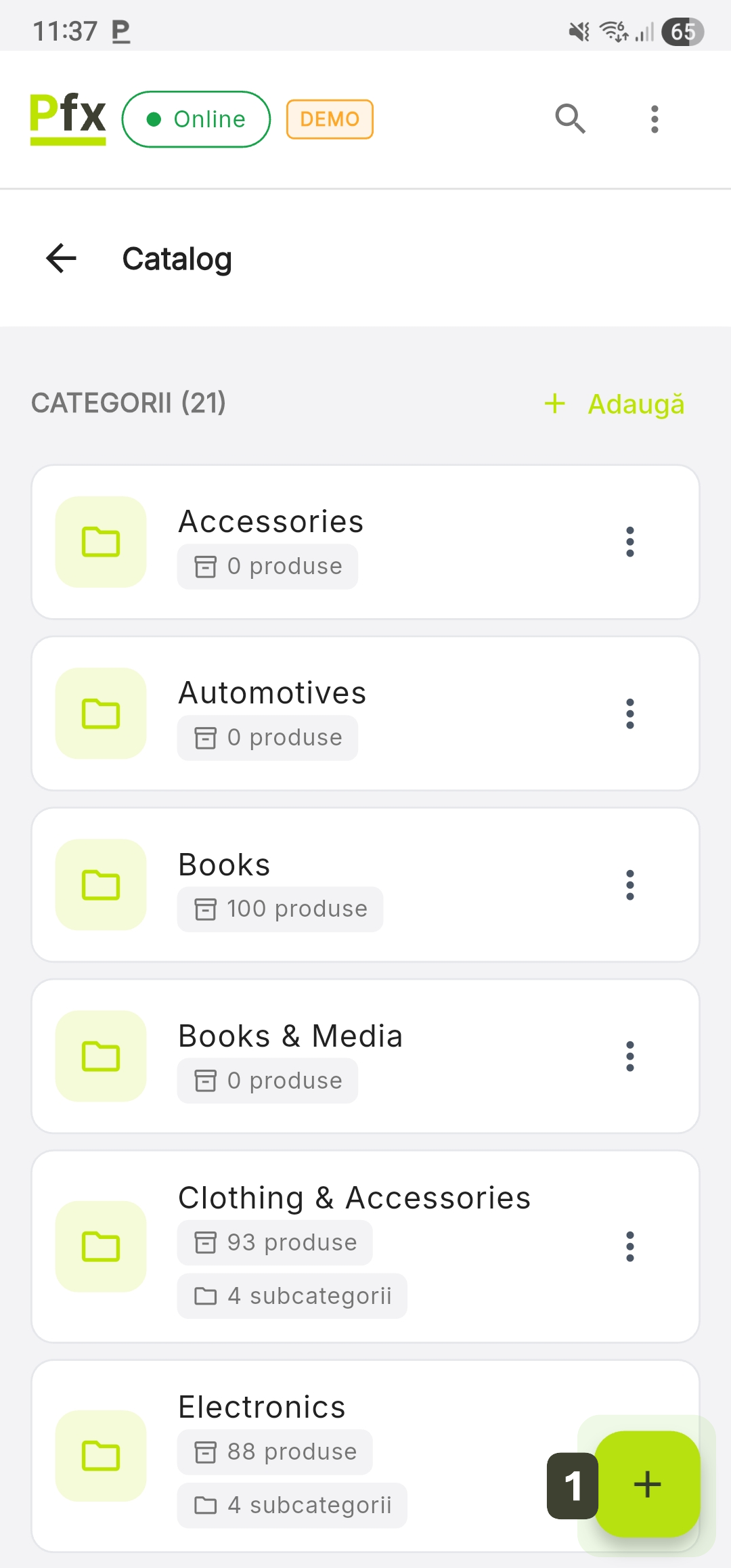731x1568 pixels.
Task: Go back from the Catalog screen
Action: pos(62,259)
